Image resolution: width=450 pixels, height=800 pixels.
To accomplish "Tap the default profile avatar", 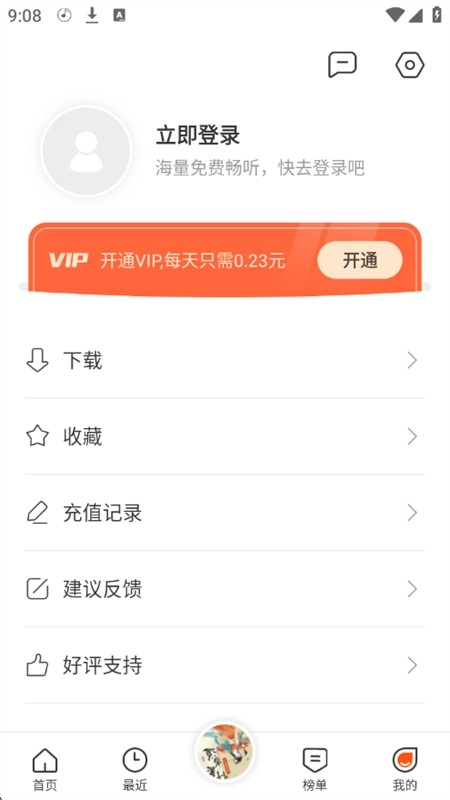I will (x=86, y=151).
